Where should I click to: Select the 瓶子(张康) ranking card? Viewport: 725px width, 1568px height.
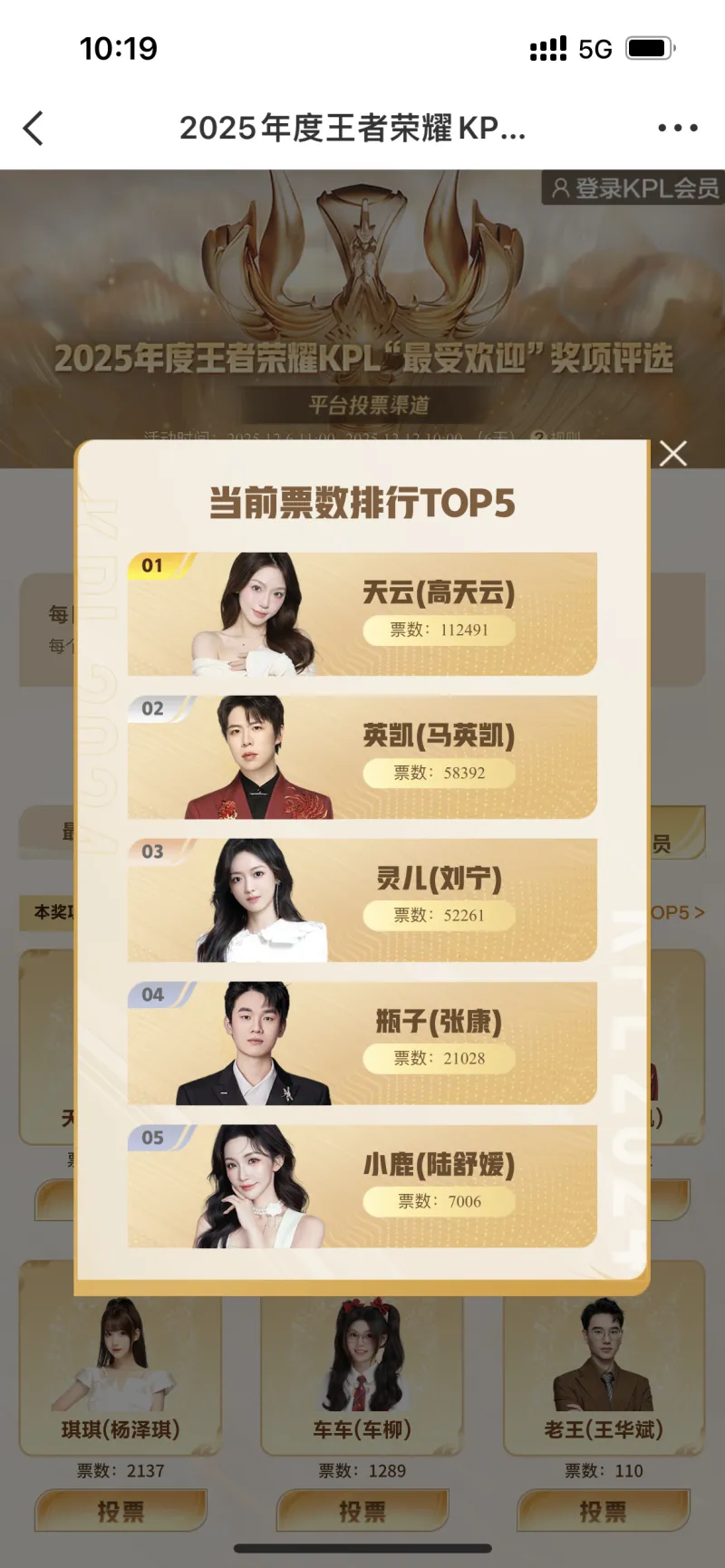pos(362,1044)
